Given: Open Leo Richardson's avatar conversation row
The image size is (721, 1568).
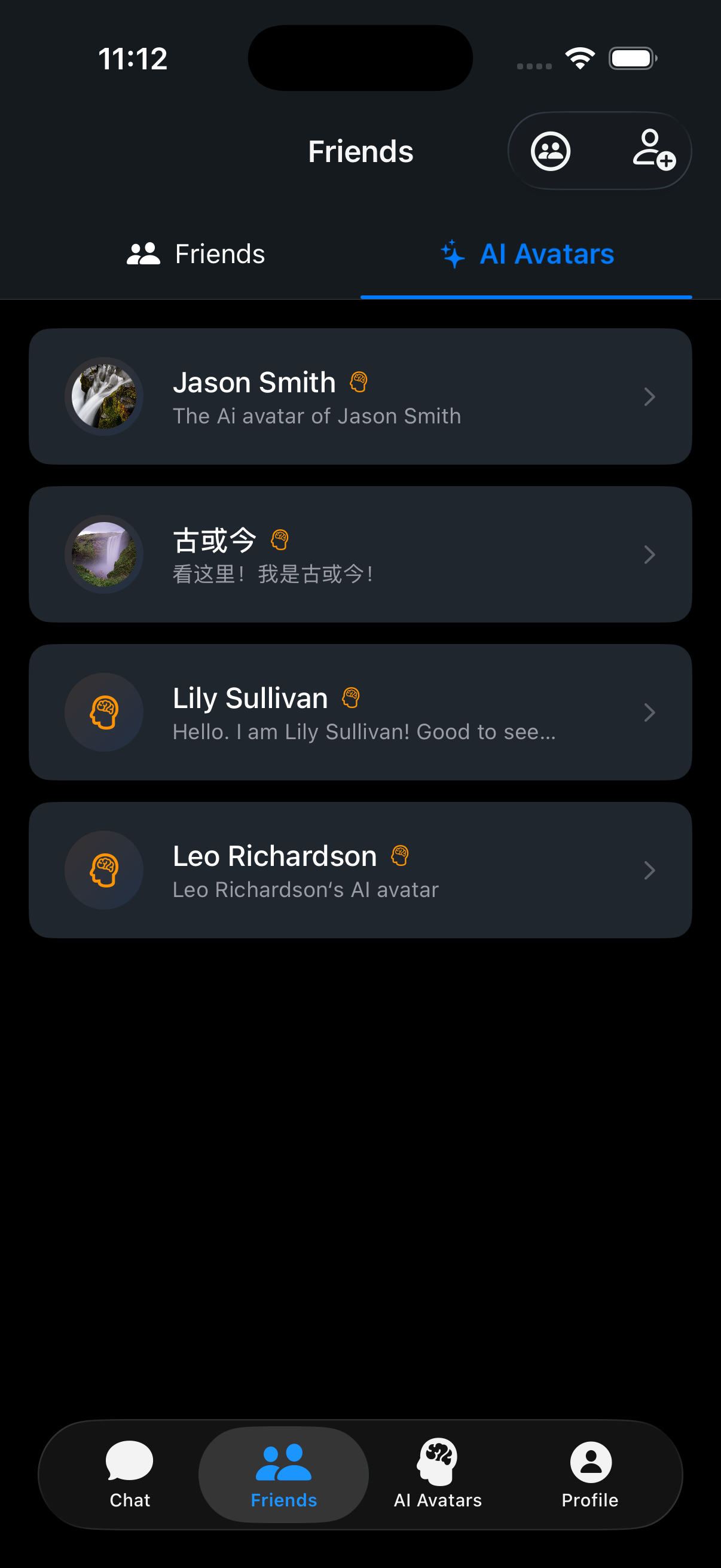Looking at the screenshot, I should [x=360, y=871].
